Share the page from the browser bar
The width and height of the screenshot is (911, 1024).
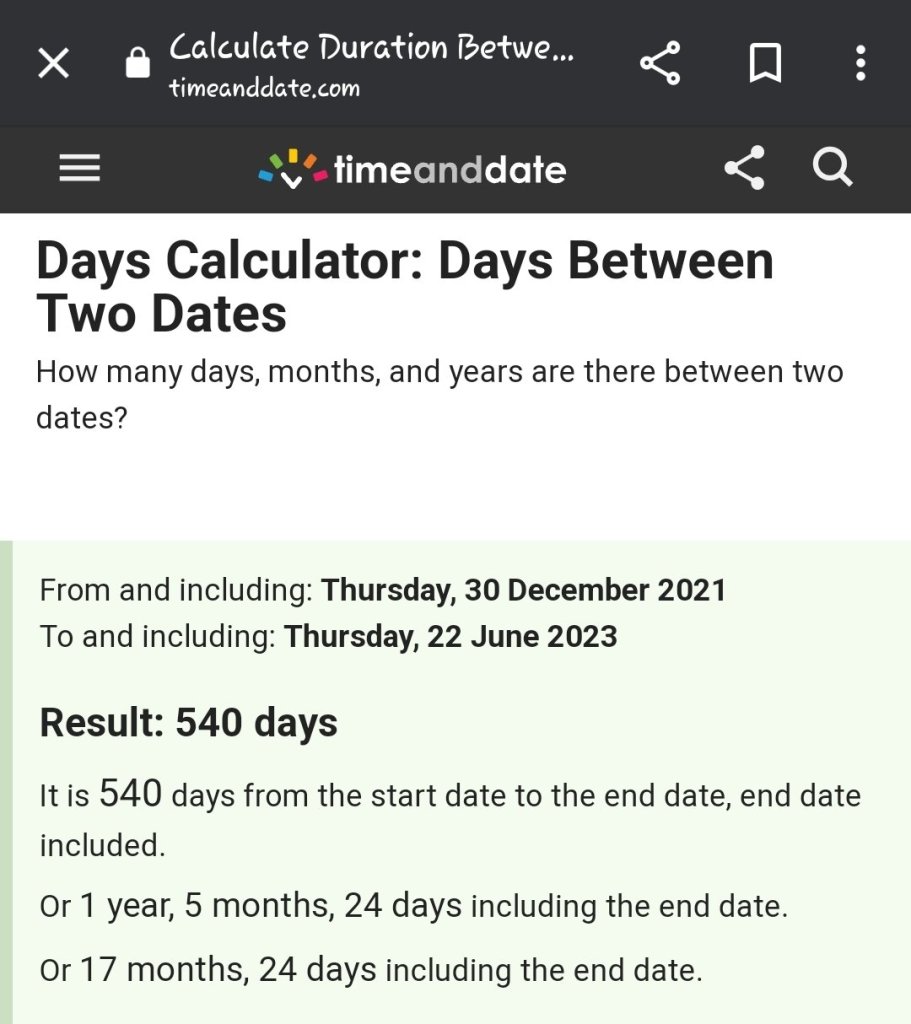coord(660,64)
